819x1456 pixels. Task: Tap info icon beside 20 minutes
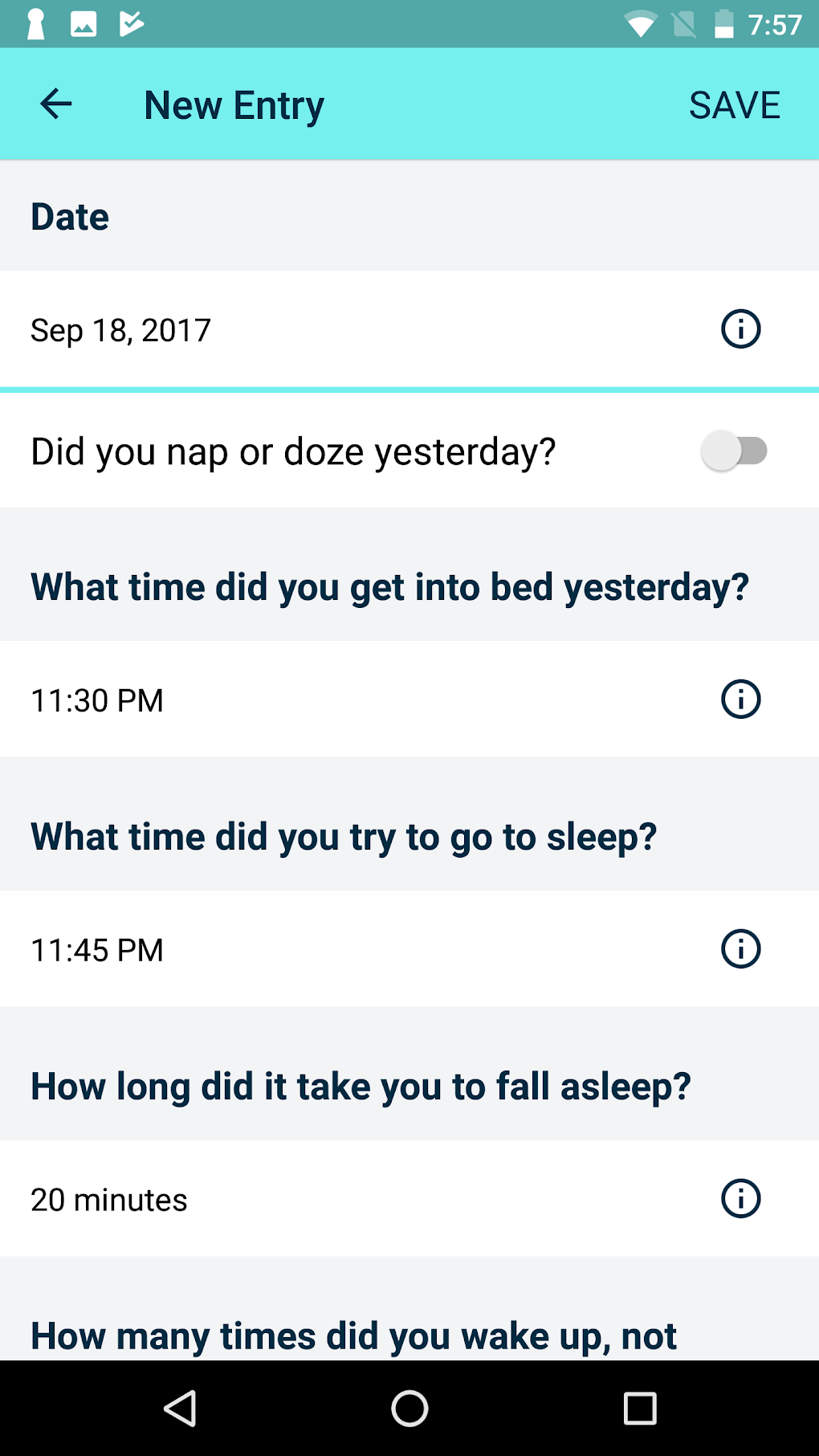point(740,1199)
